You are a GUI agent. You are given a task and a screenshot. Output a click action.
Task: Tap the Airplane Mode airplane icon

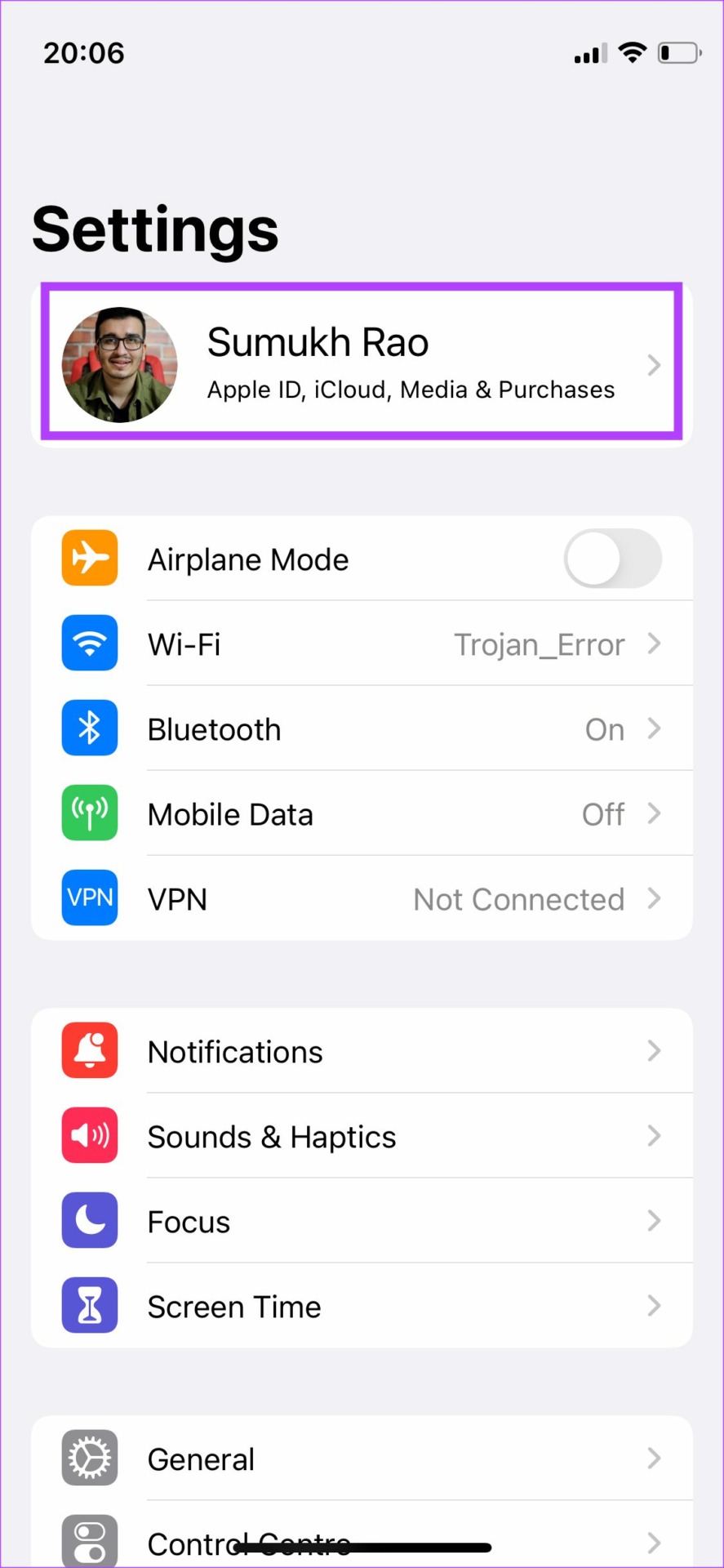[90, 559]
